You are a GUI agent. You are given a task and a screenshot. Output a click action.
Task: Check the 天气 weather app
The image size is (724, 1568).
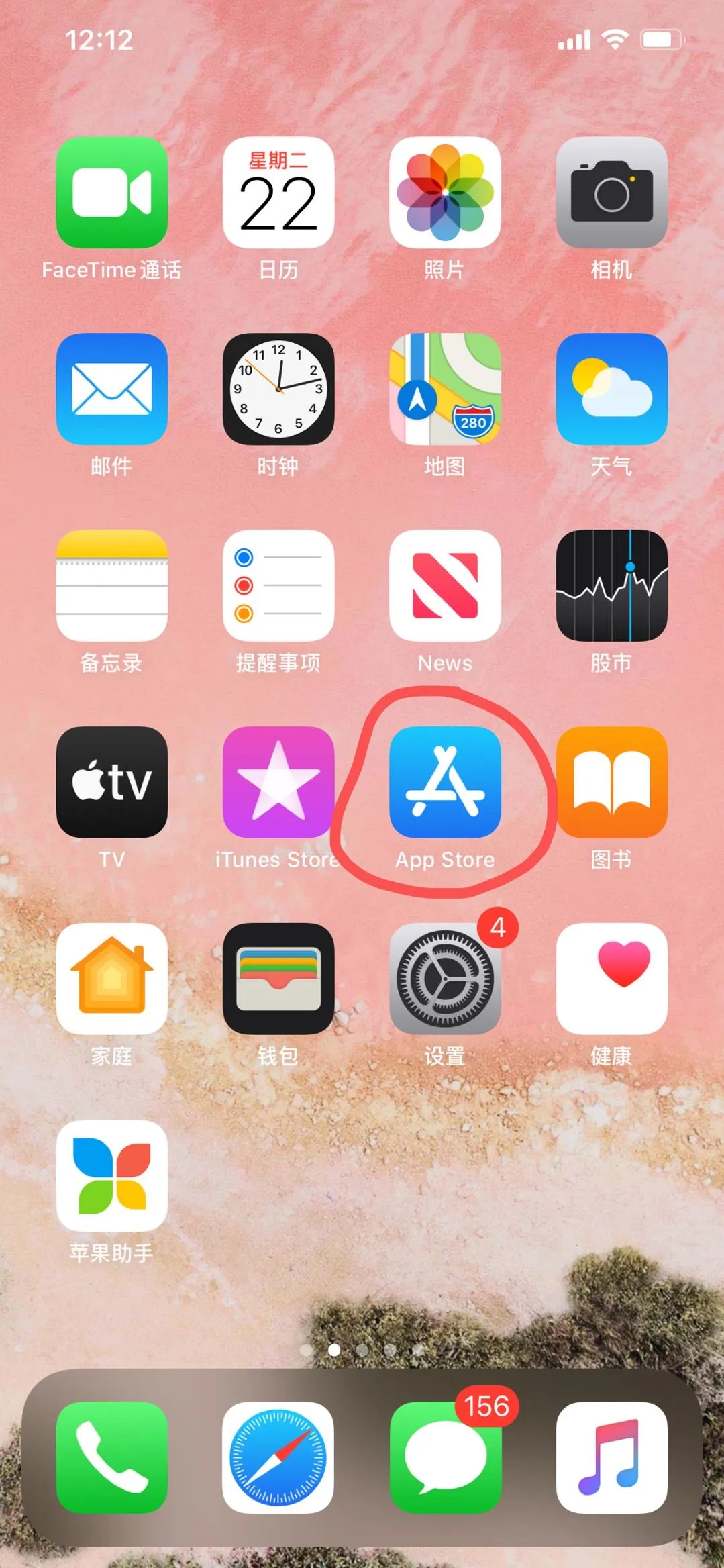[x=611, y=389]
